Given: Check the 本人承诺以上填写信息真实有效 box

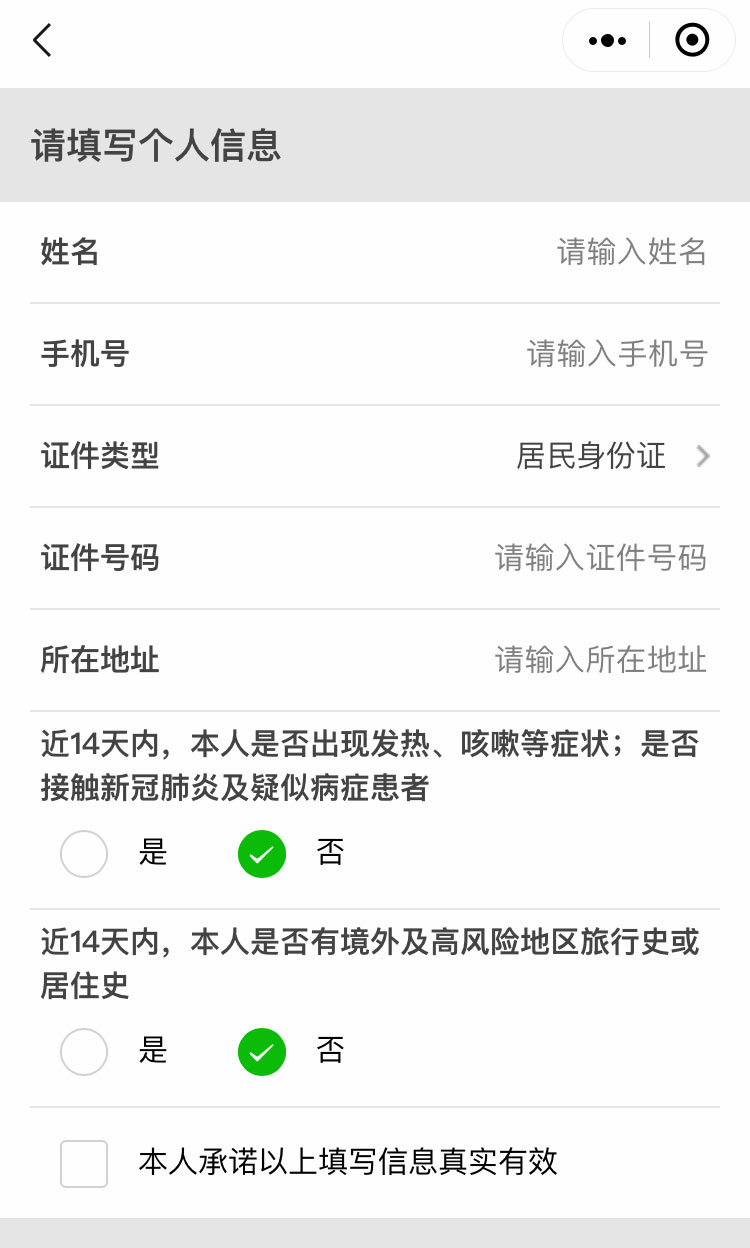Looking at the screenshot, I should click(84, 1163).
